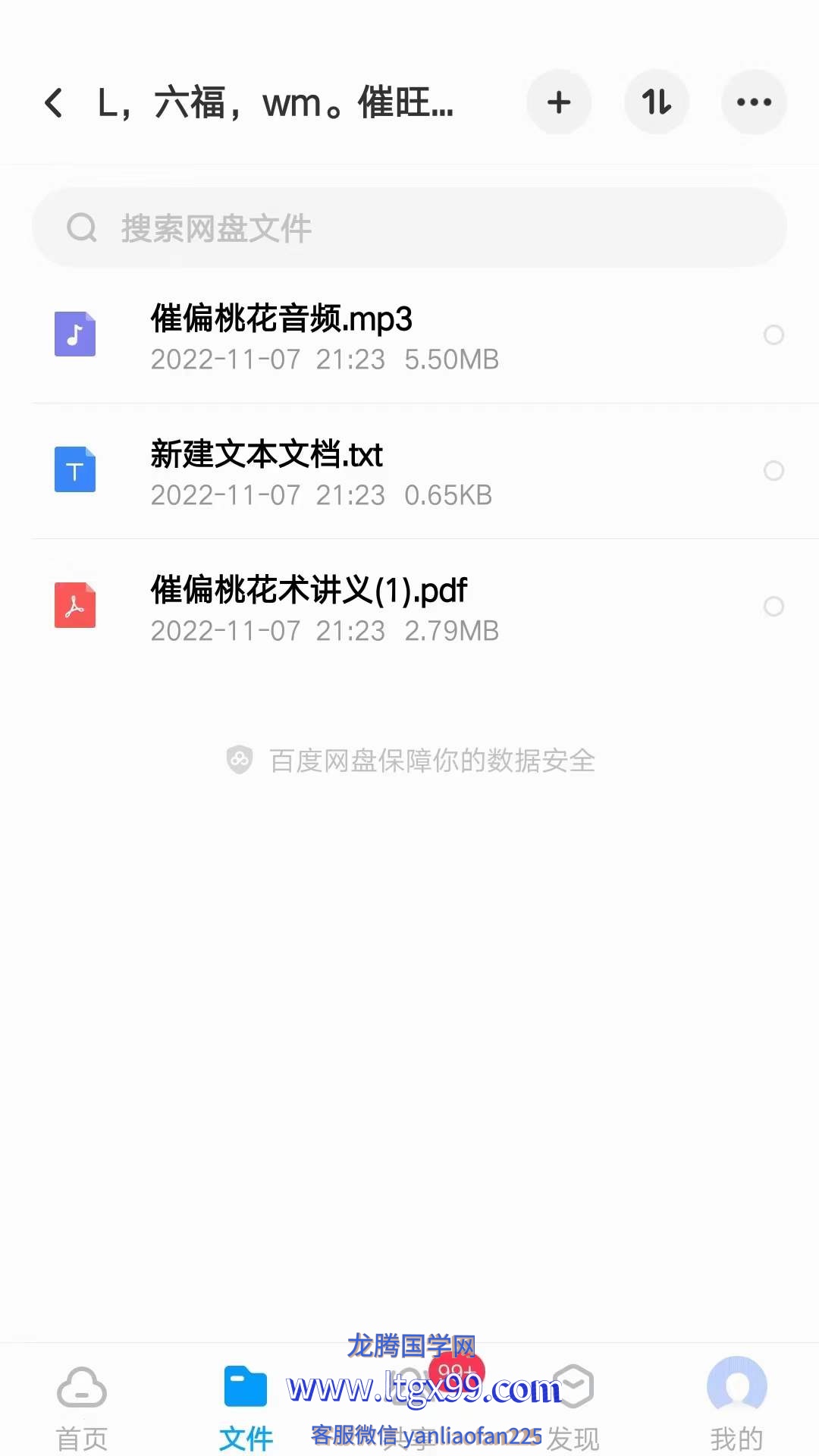
Task: Switch to the 发现 tab
Action: pyautogui.click(x=573, y=1407)
